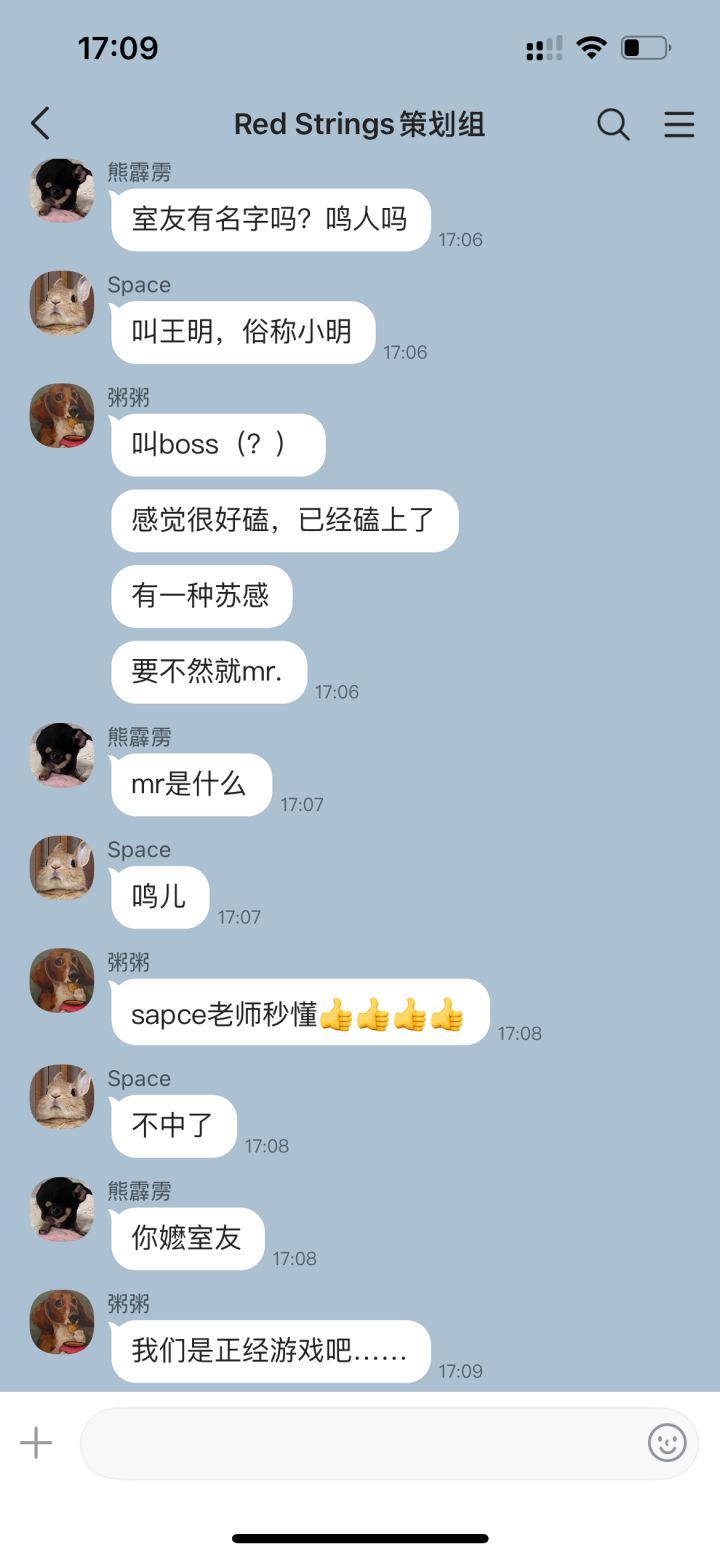Tap the home indicator bar at the bottom
Image resolution: width=720 pixels, height=1558 pixels.
[x=360, y=1538]
